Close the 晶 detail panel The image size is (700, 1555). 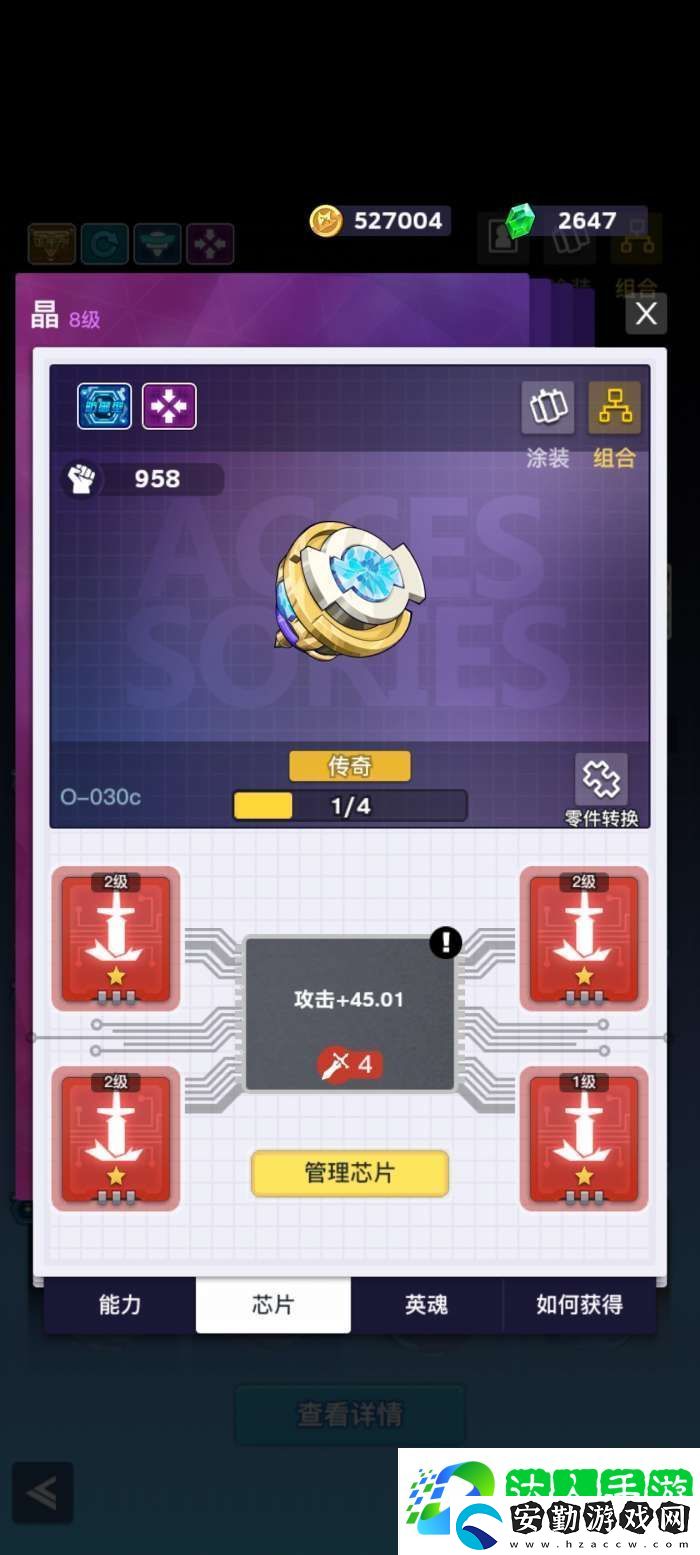click(x=646, y=314)
